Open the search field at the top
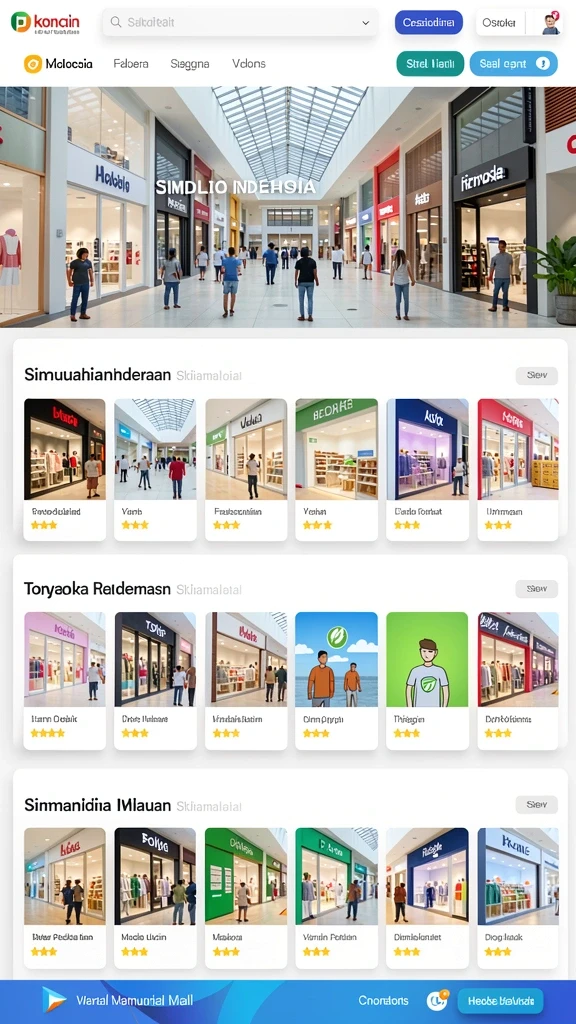 tap(240, 22)
